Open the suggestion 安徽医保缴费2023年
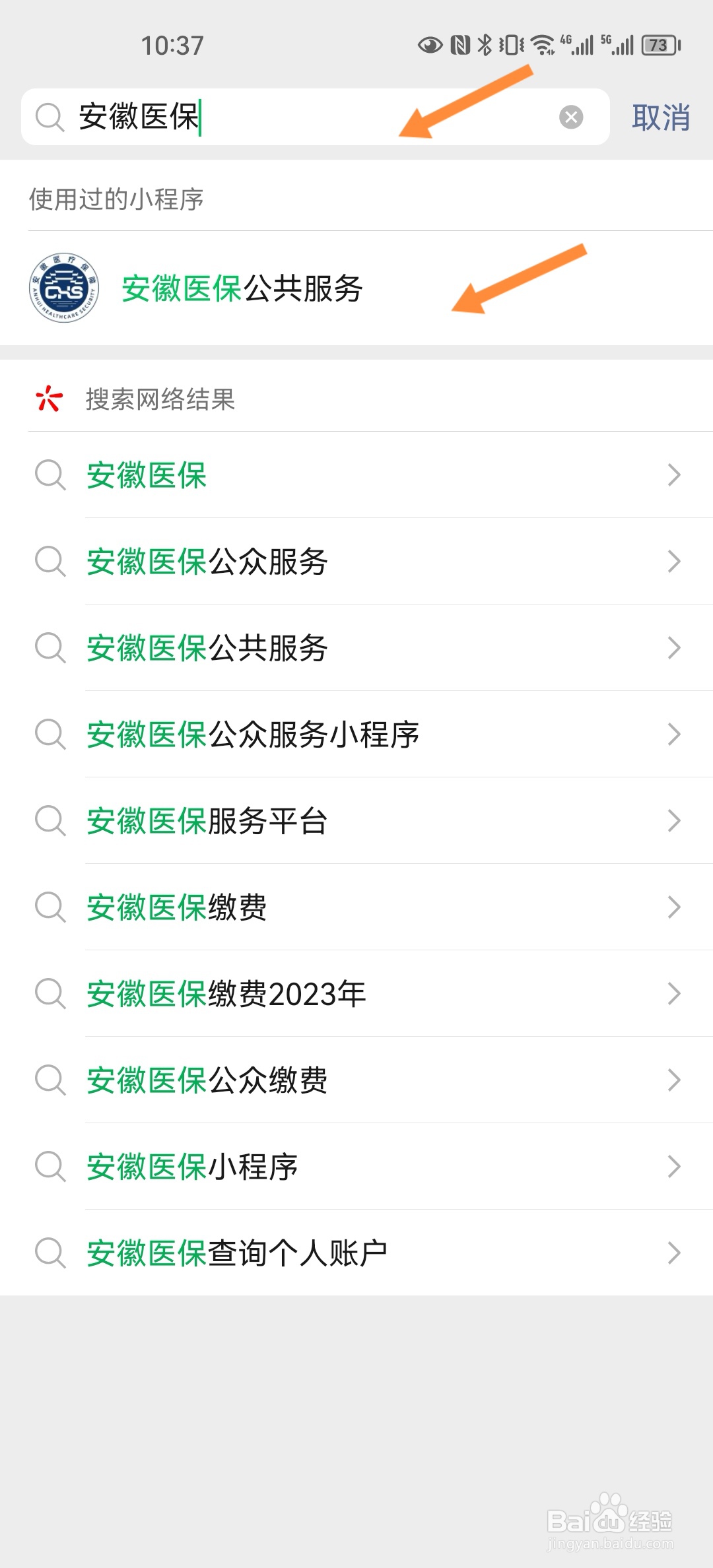 [356, 994]
